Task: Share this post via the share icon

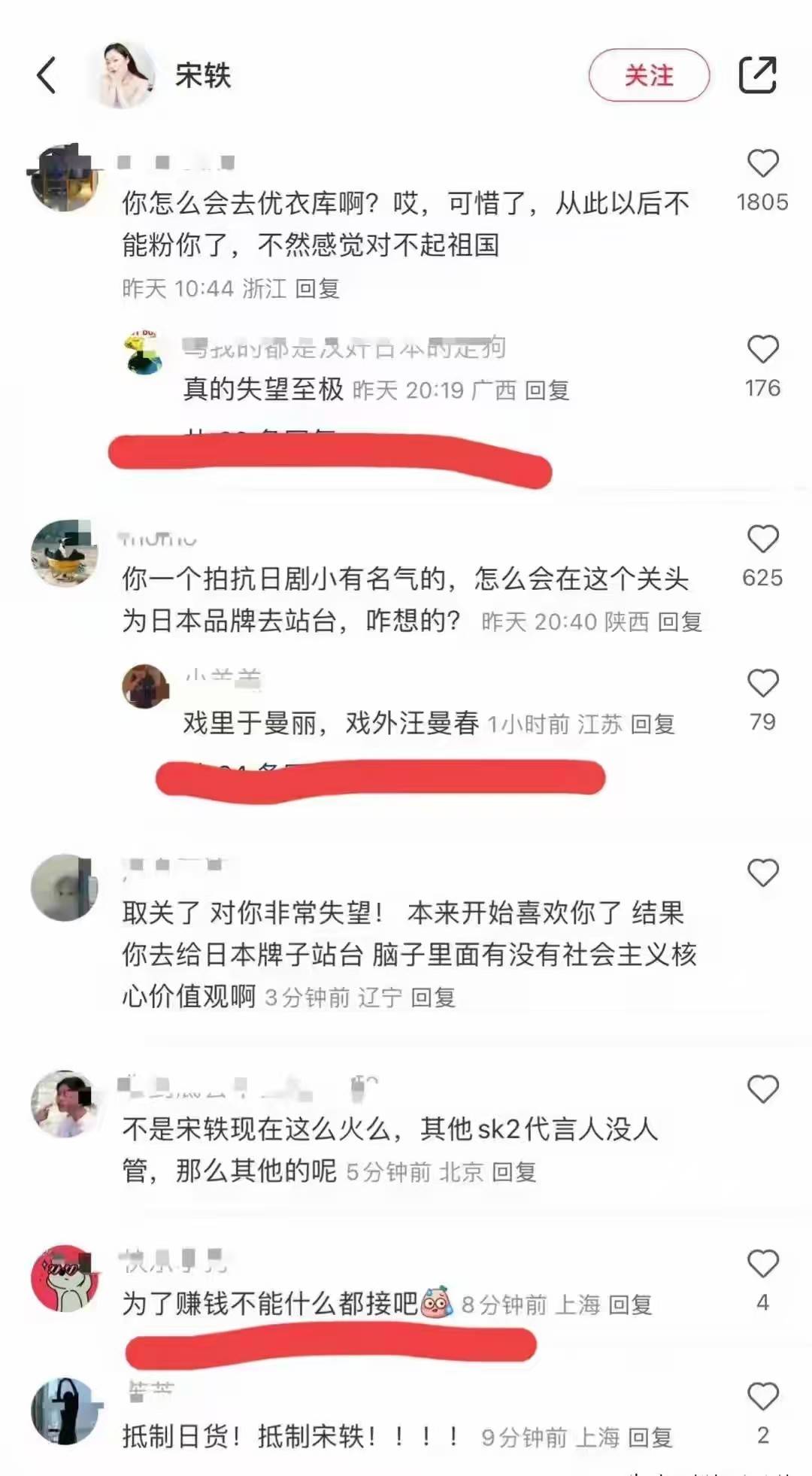Action: click(x=757, y=74)
